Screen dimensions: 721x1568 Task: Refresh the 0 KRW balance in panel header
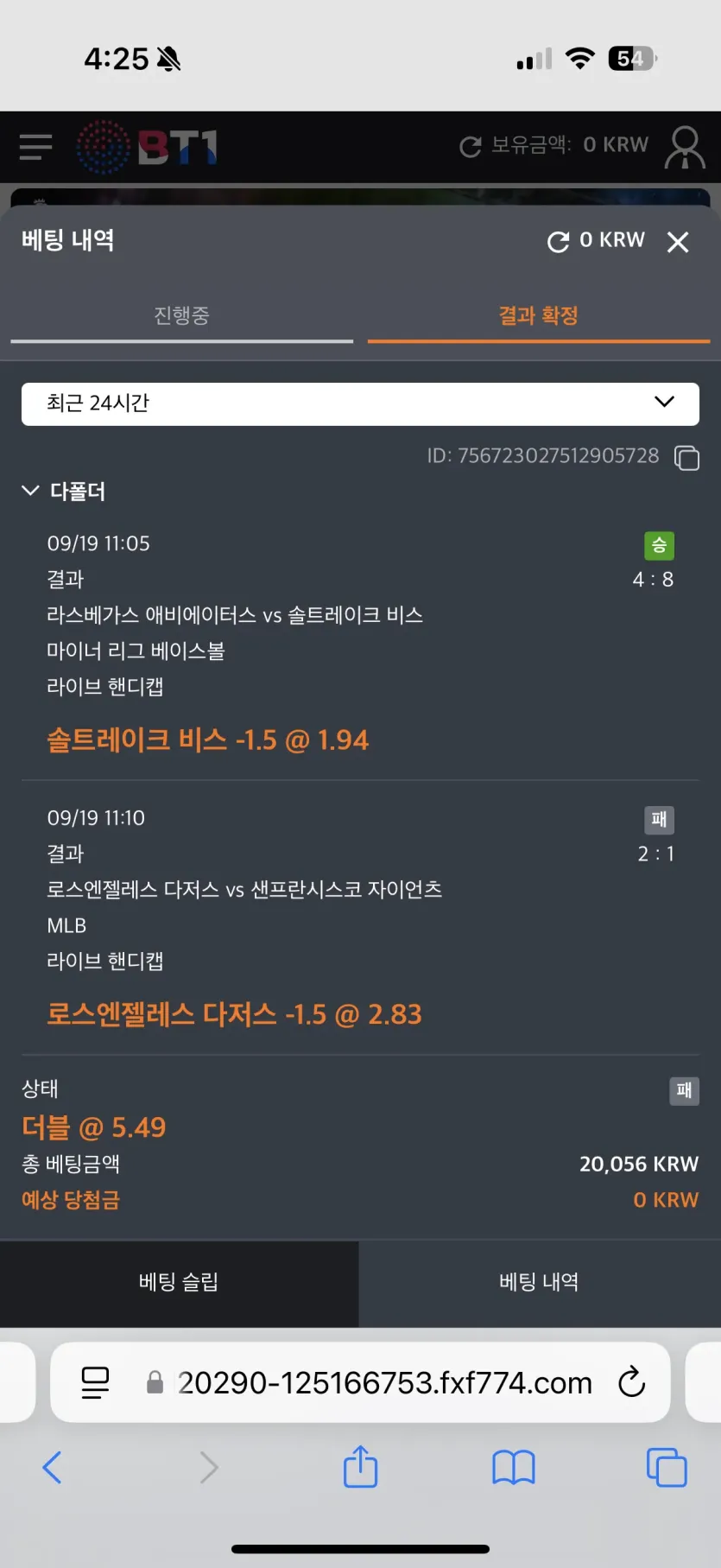click(x=559, y=242)
